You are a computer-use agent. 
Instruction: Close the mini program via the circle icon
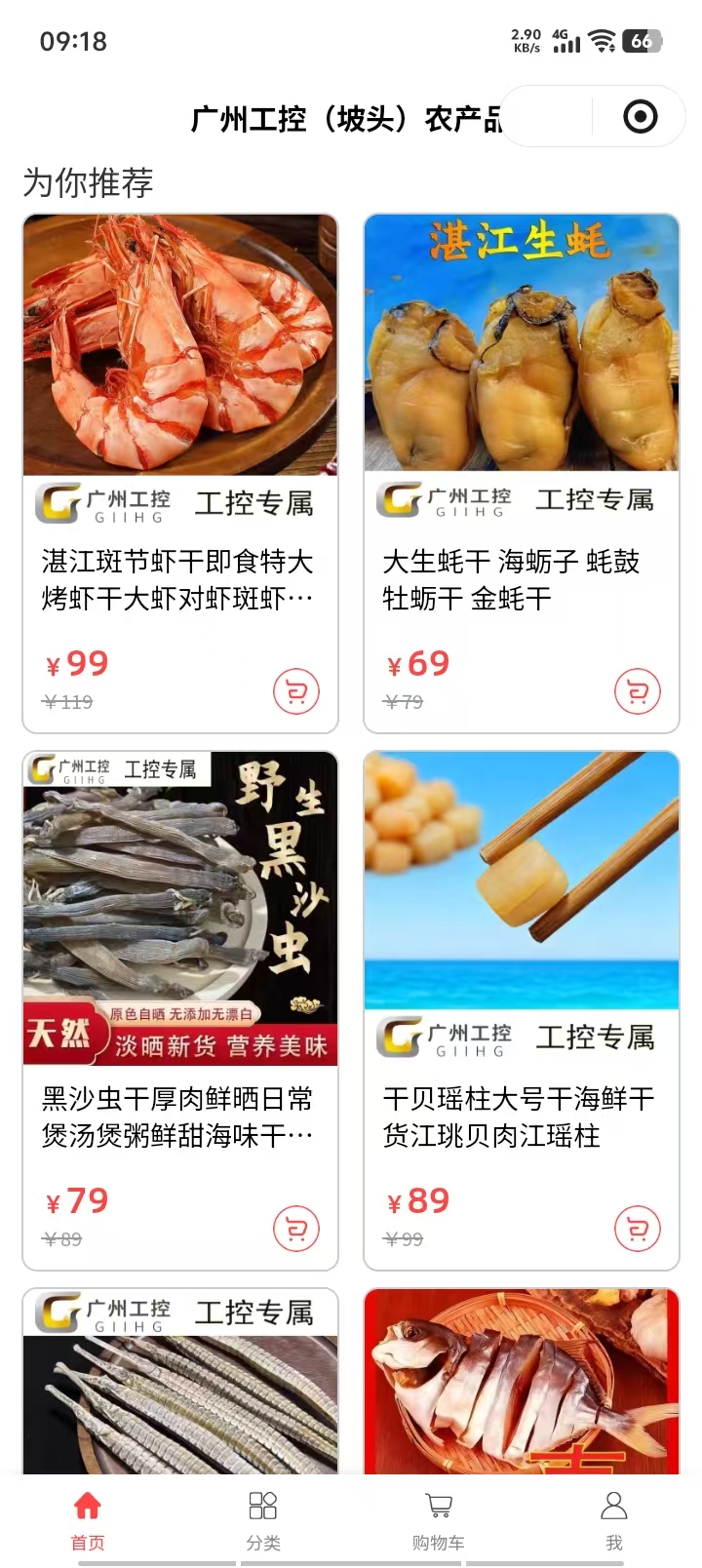[640, 117]
